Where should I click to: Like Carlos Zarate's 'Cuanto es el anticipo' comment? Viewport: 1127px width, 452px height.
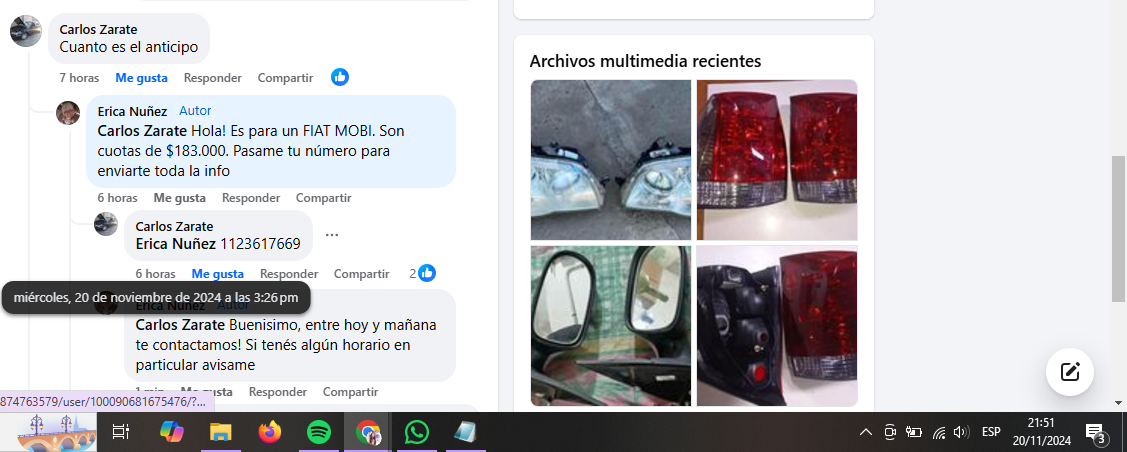tap(141, 78)
